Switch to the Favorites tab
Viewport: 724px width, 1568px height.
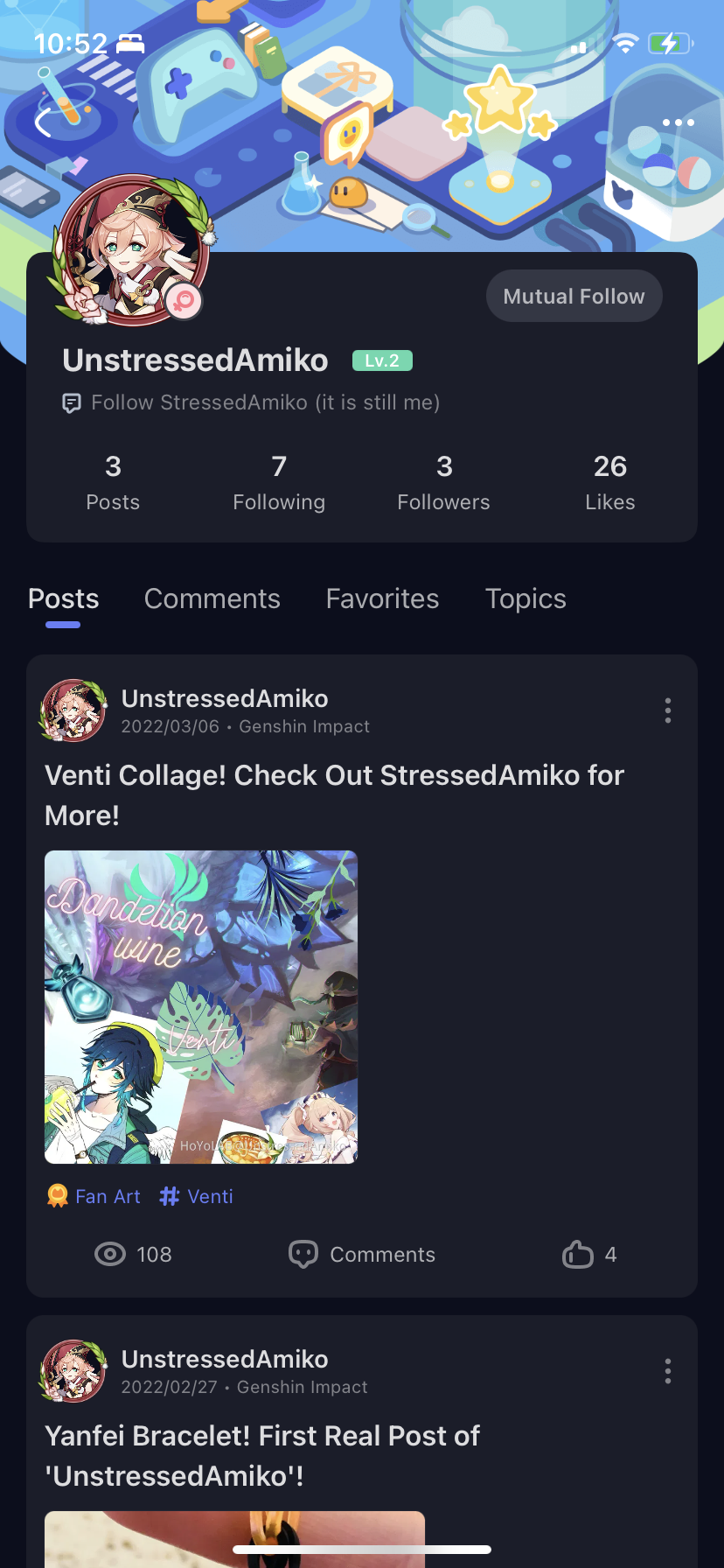pos(382,598)
